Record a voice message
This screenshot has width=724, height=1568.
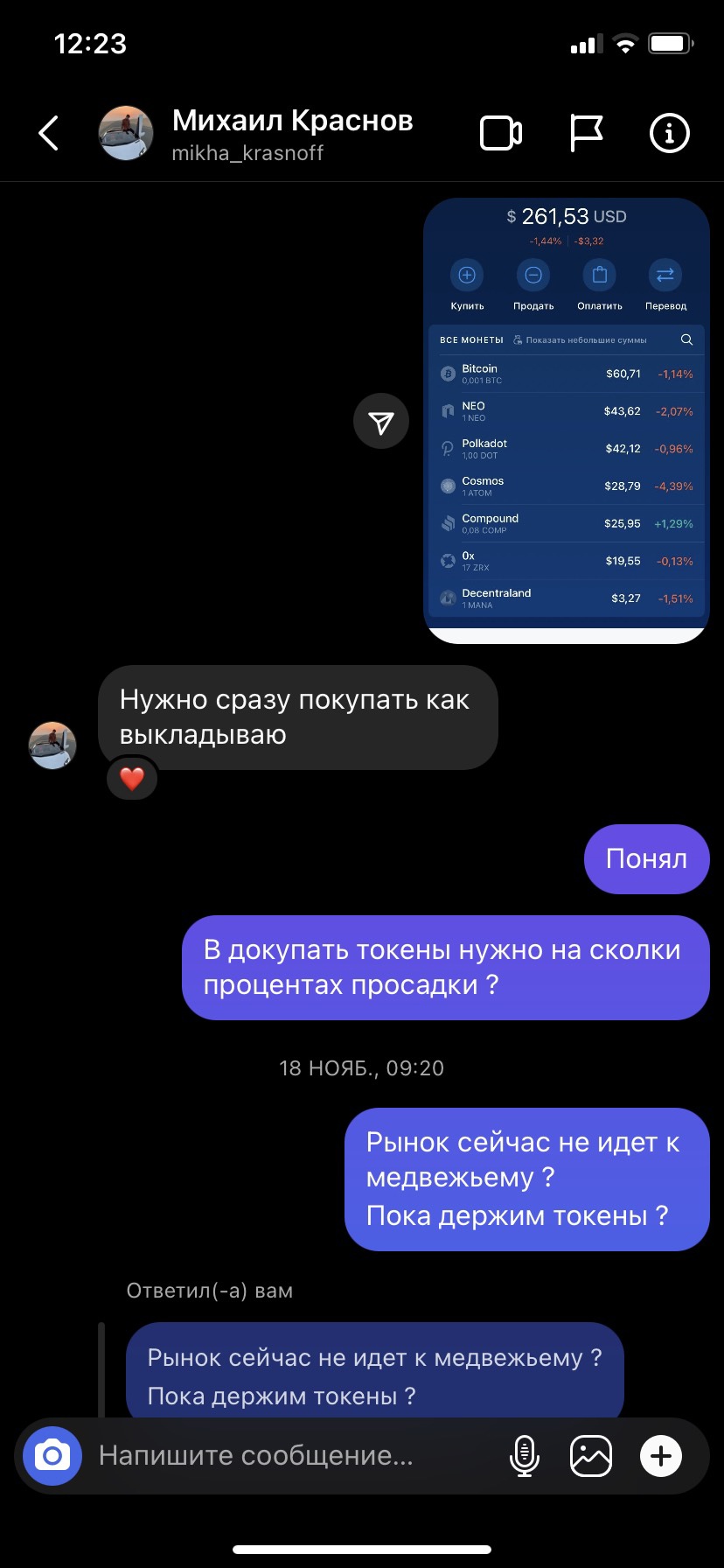click(524, 1455)
